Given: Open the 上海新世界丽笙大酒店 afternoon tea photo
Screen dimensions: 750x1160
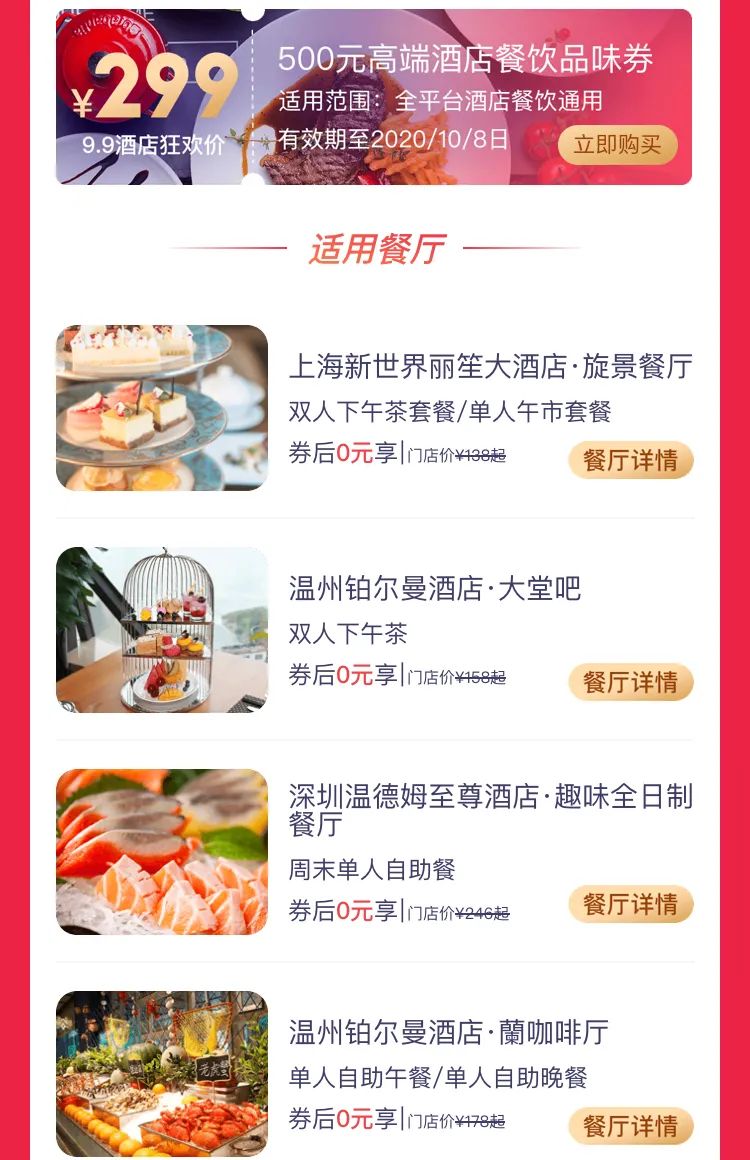Looking at the screenshot, I should point(162,408).
